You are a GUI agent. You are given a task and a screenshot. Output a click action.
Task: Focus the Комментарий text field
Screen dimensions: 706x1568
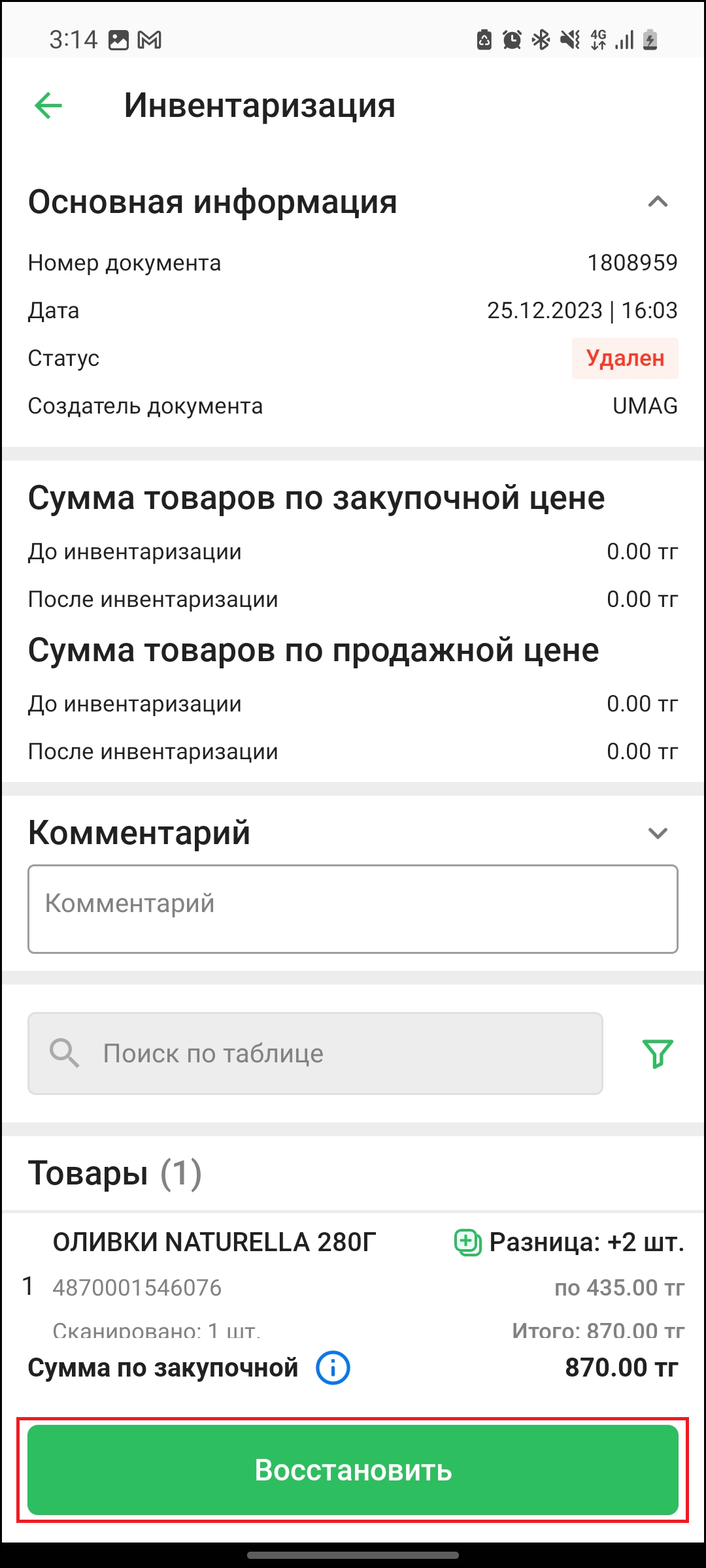[x=352, y=909]
